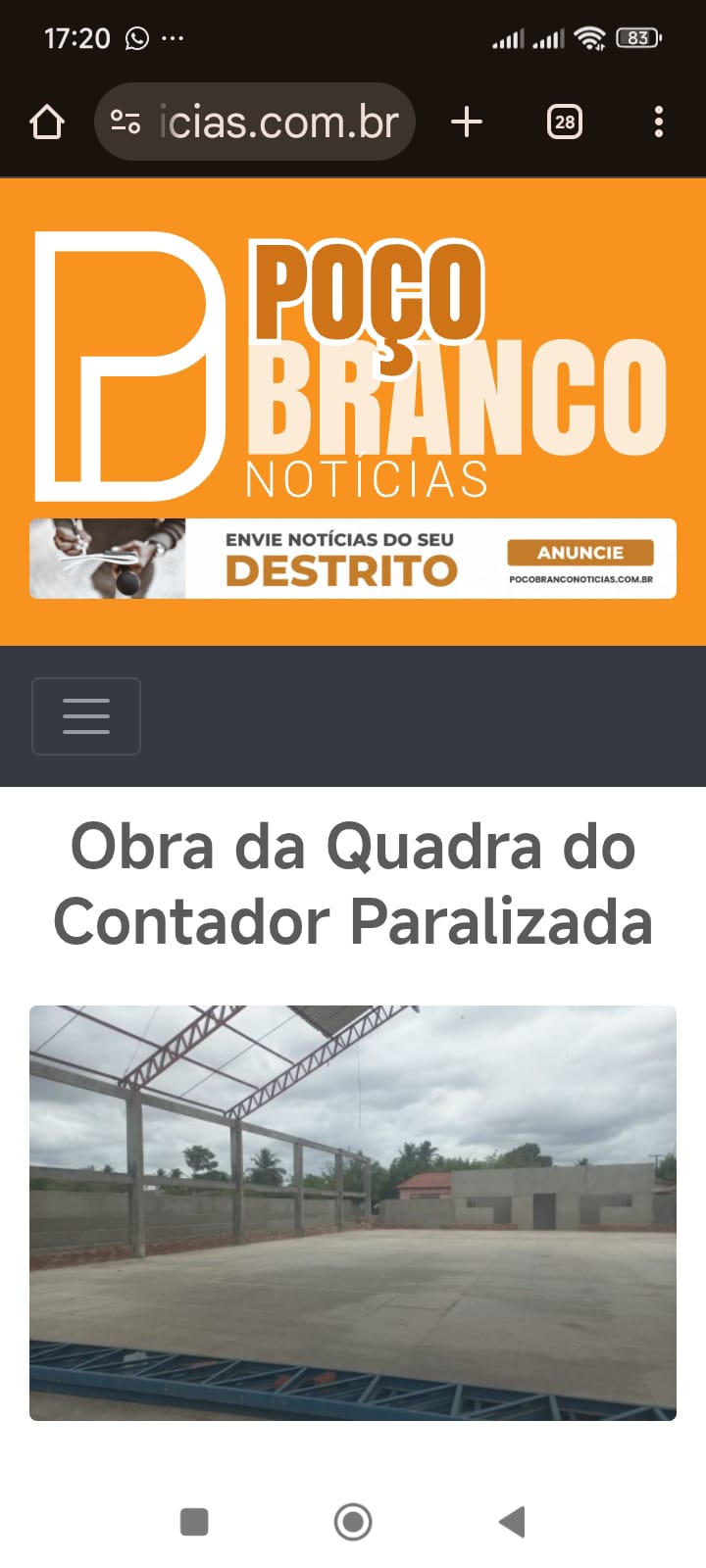Open the tab switcher showing 28 tabs
The height and width of the screenshot is (1568, 706).
(x=564, y=122)
